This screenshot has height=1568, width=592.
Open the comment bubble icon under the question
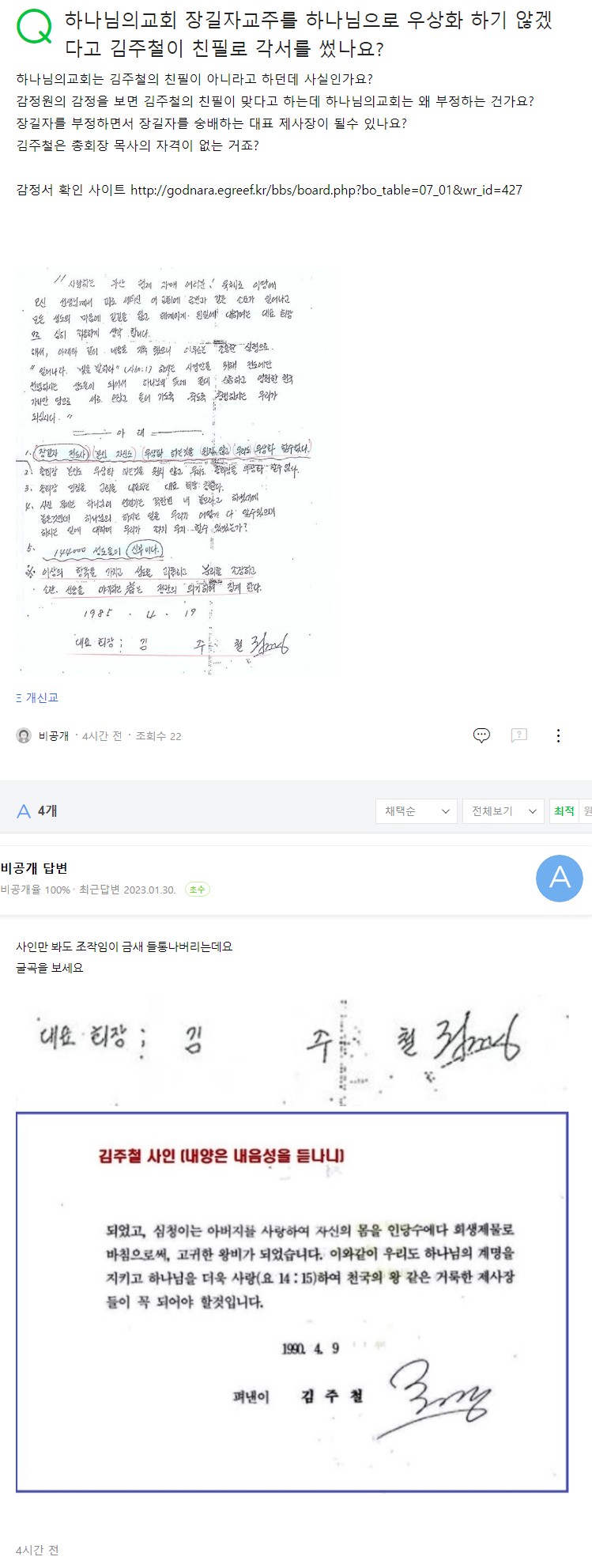pyautogui.click(x=481, y=735)
